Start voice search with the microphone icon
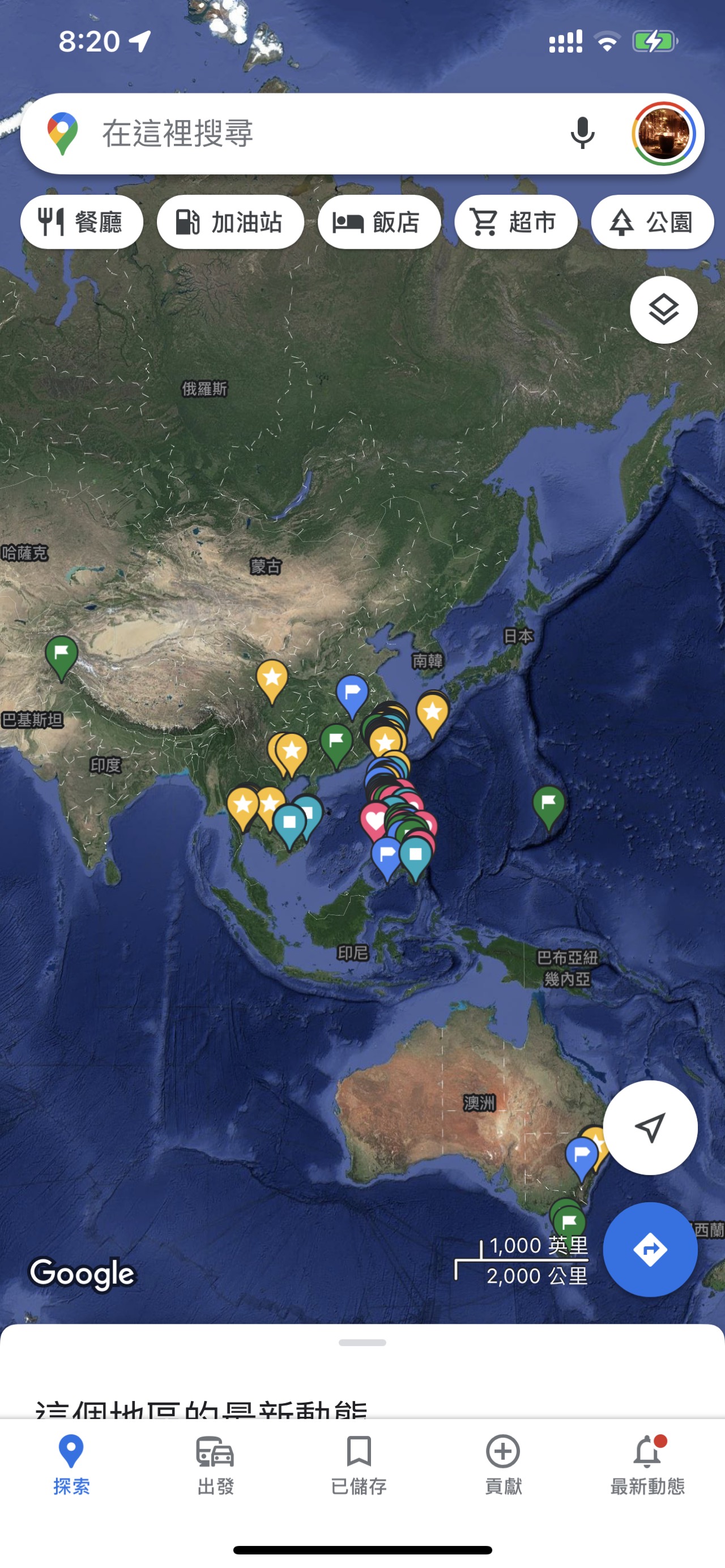The height and width of the screenshot is (1568, 725). coord(582,133)
